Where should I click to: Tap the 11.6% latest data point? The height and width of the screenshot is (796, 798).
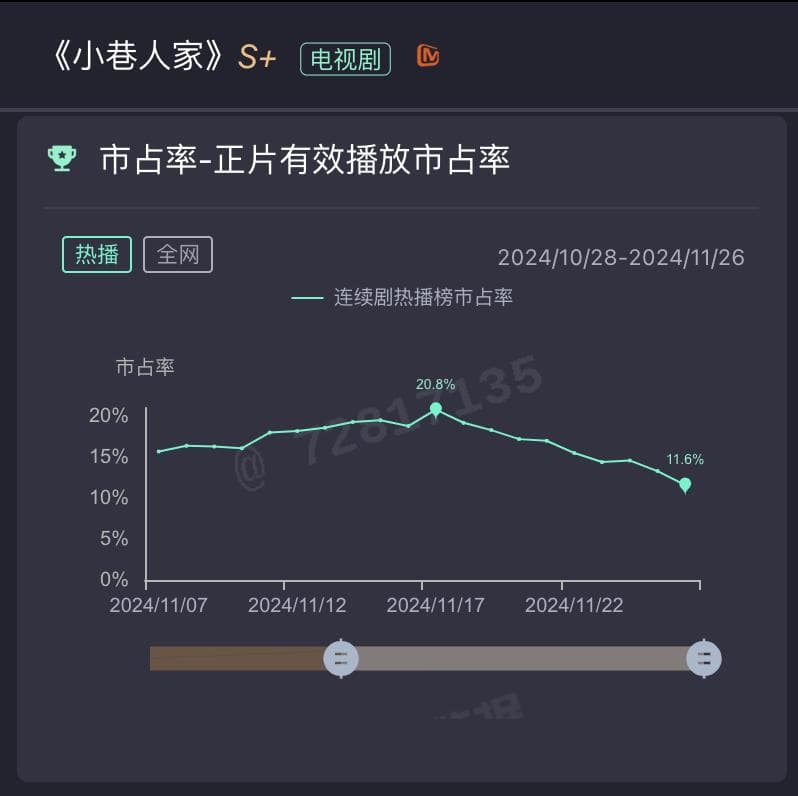[685, 484]
